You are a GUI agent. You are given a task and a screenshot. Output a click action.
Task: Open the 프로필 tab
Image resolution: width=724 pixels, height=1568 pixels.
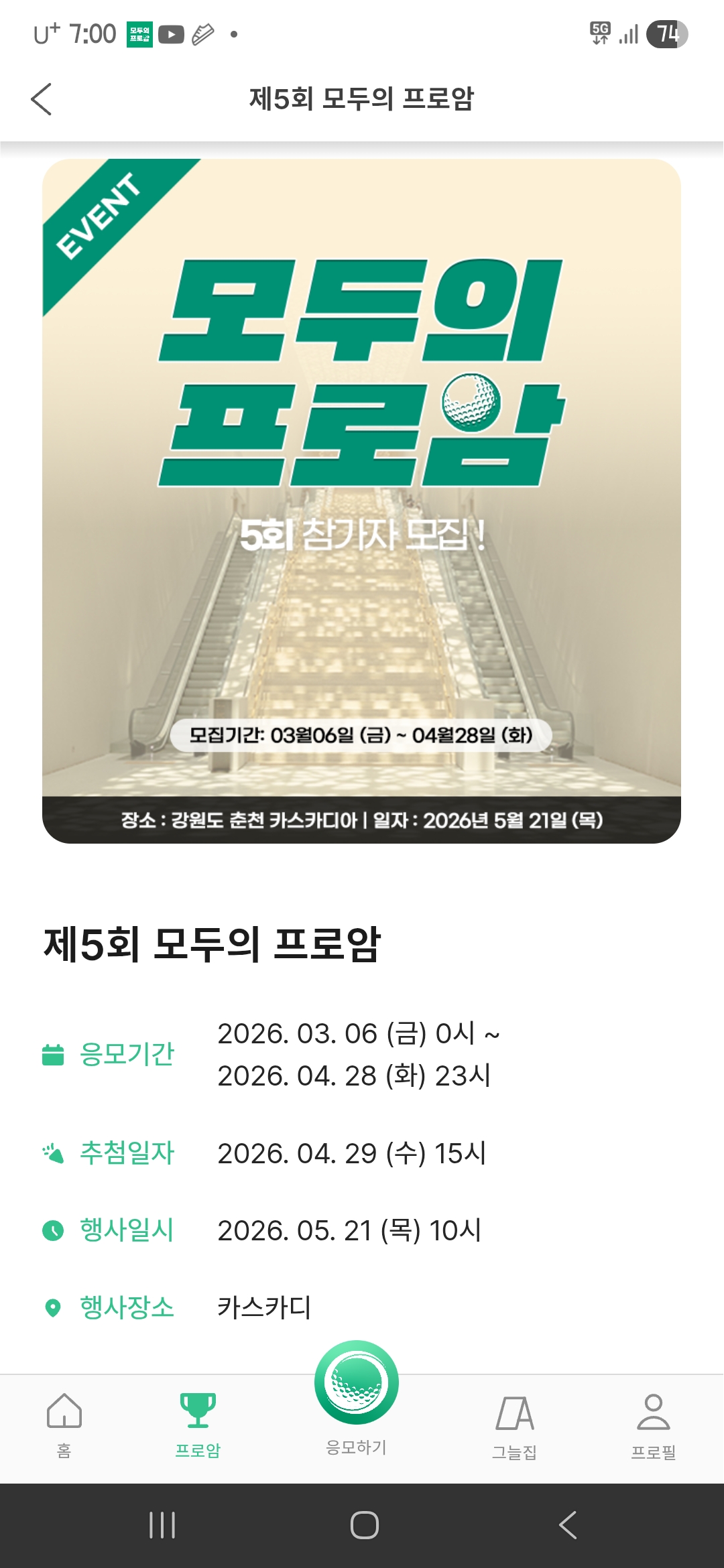(x=653, y=1425)
